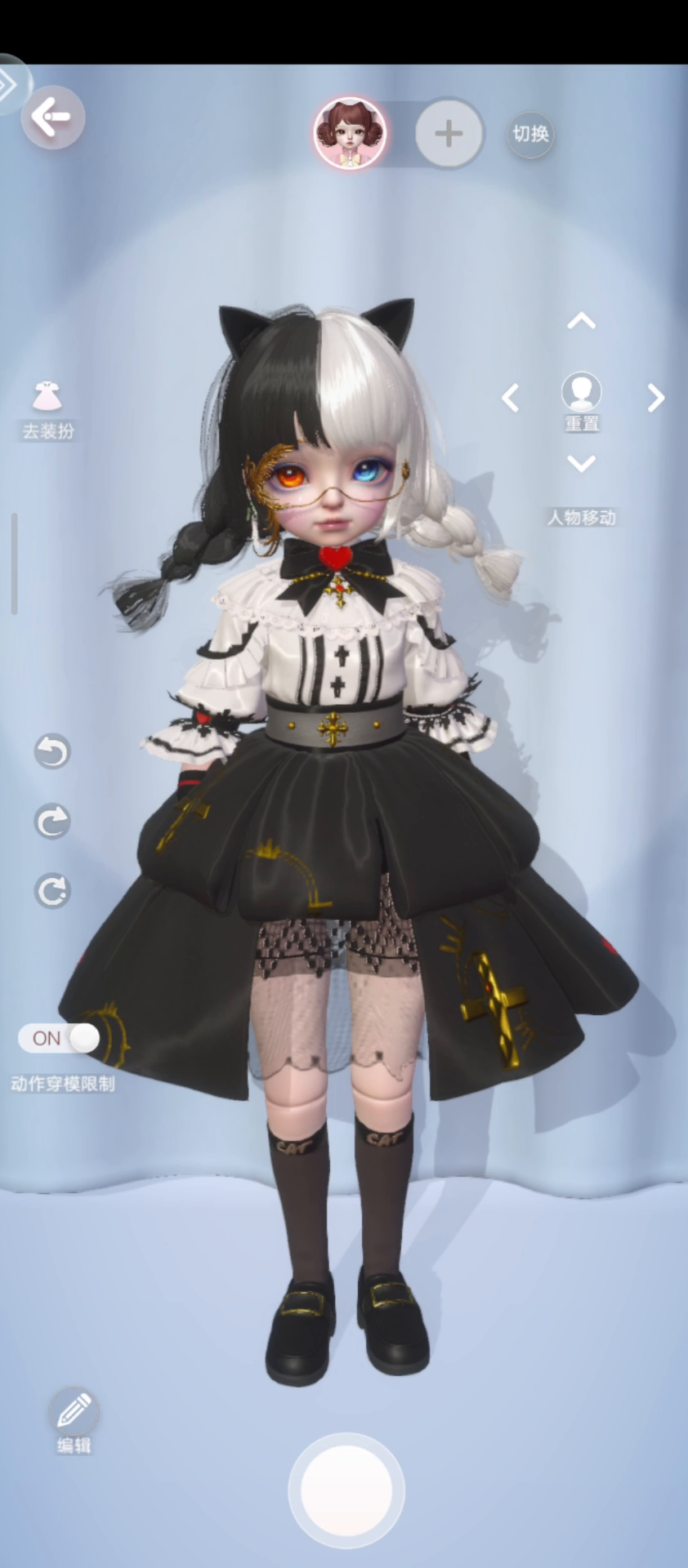
Task: Move the character left
Action: (x=511, y=398)
